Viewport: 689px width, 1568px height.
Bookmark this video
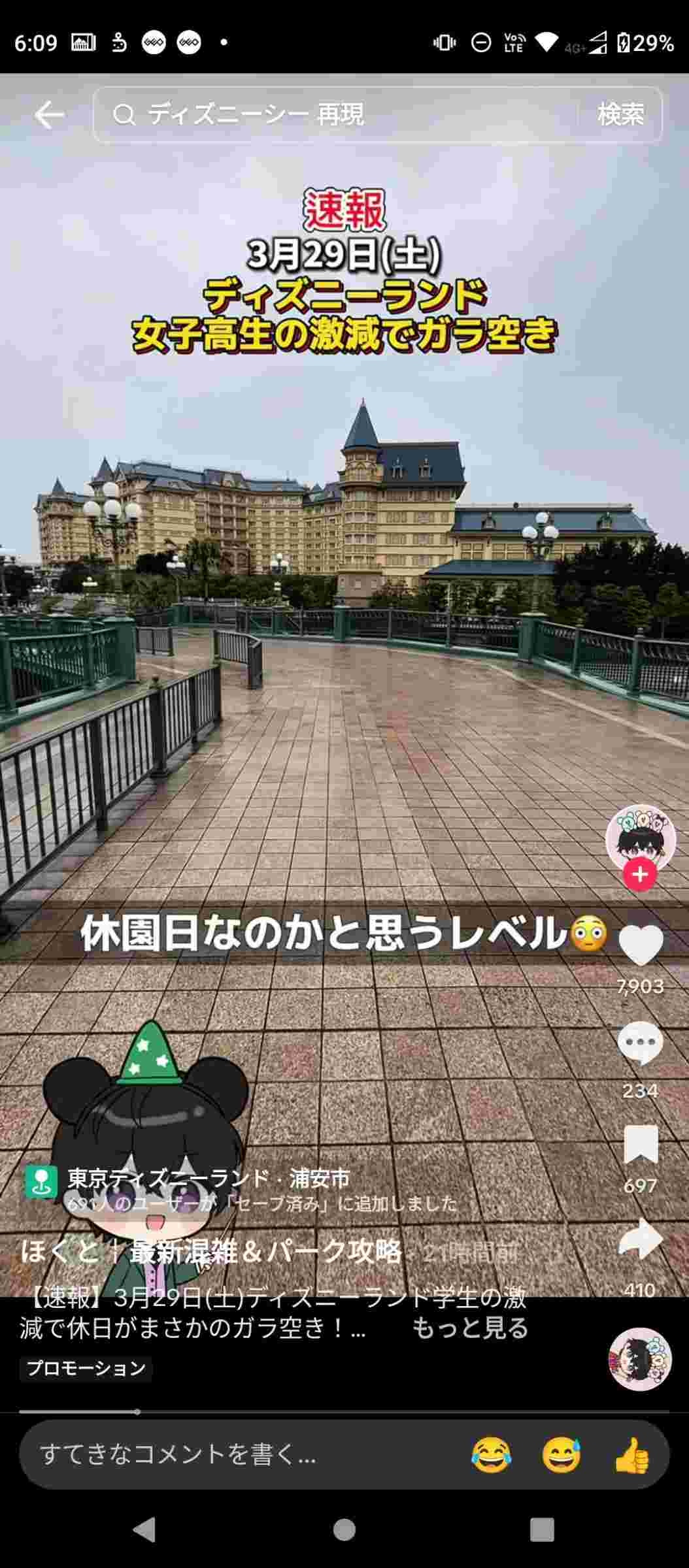(x=640, y=1144)
